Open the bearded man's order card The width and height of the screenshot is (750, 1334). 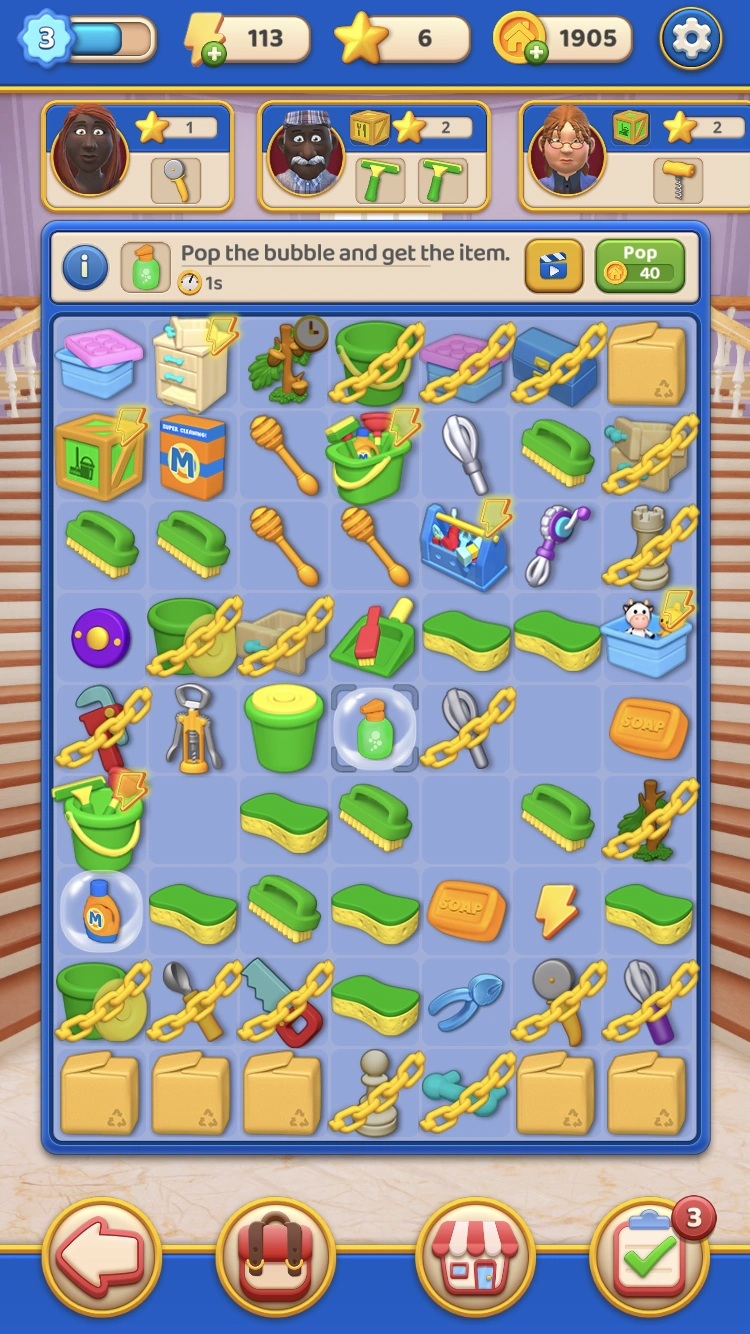point(374,155)
